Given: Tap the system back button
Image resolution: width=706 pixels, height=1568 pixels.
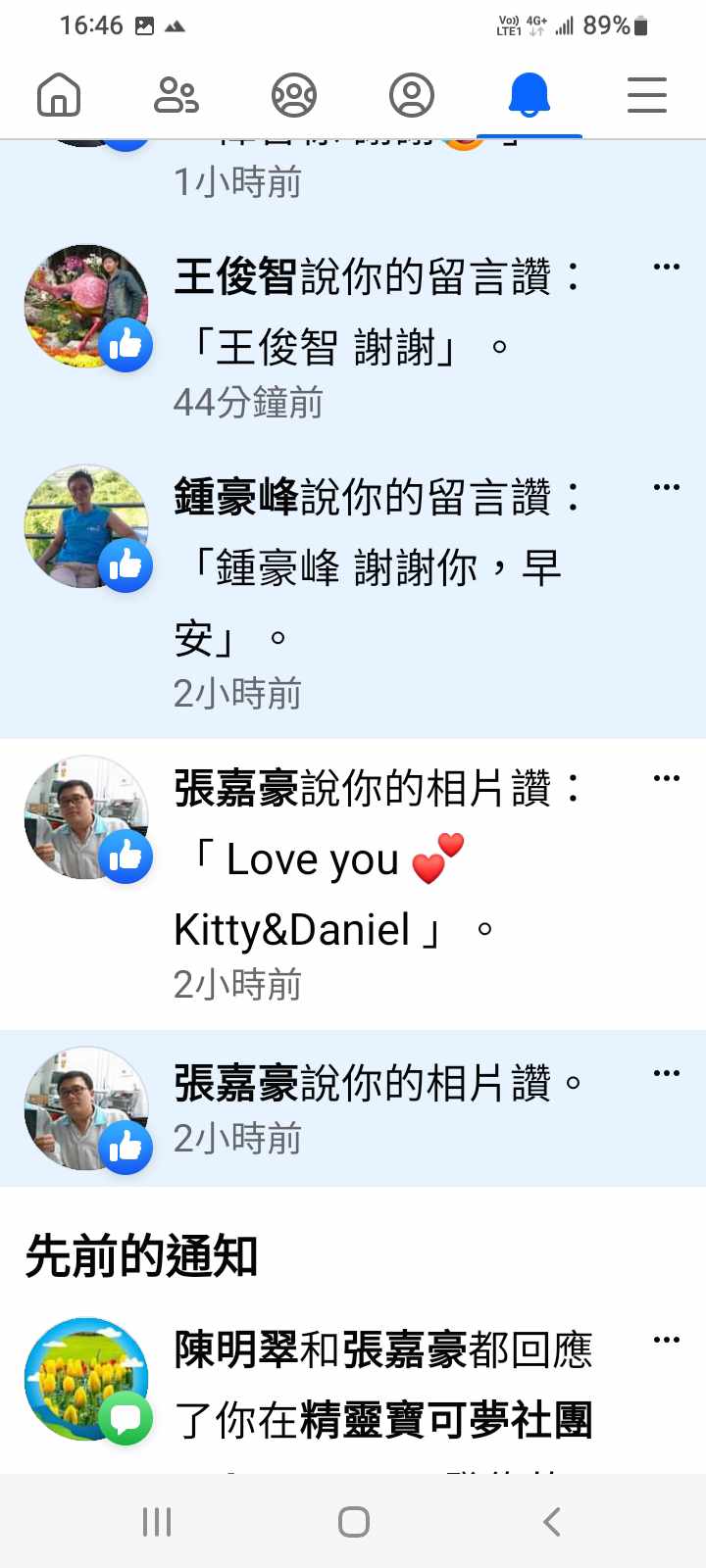Looking at the screenshot, I should 551,1522.
